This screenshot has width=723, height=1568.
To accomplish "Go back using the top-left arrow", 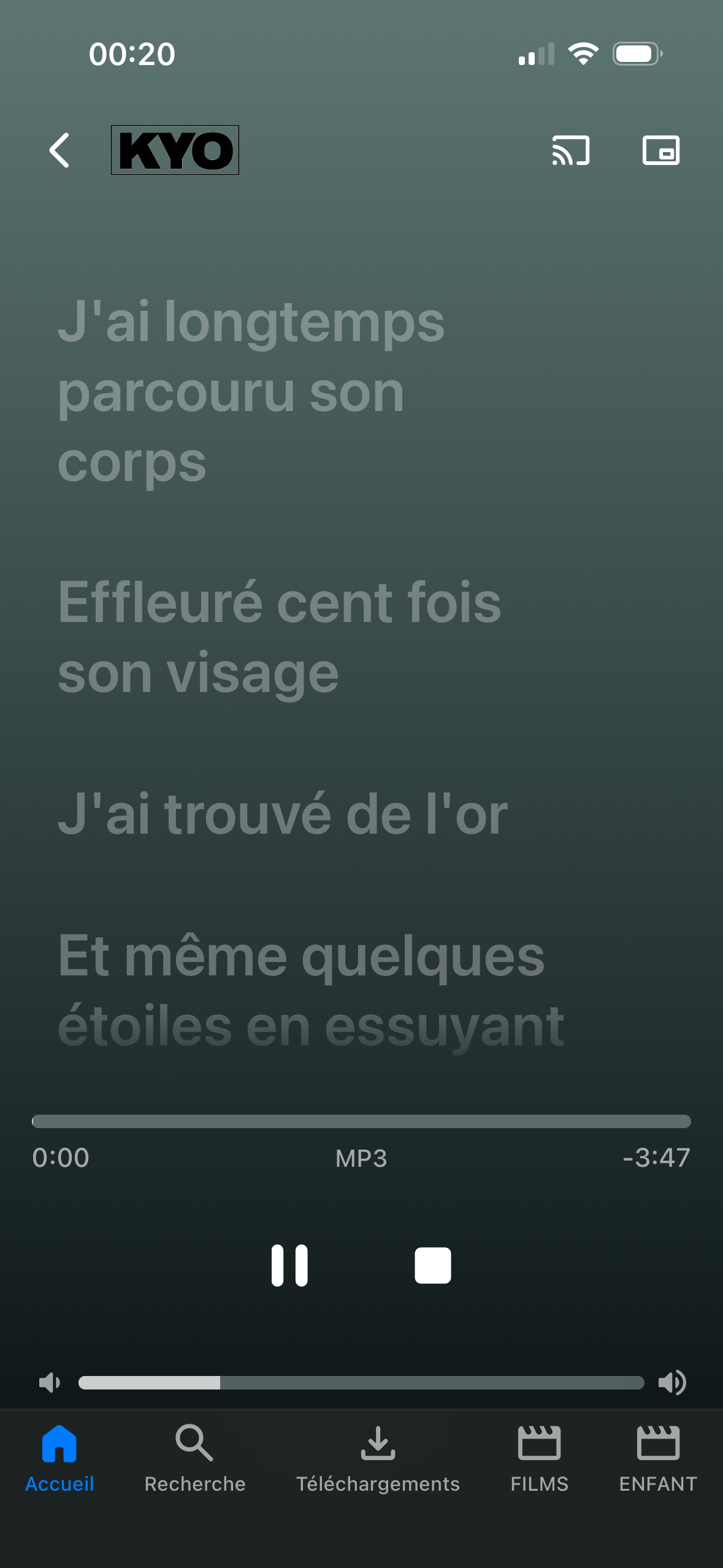I will pos(59,150).
